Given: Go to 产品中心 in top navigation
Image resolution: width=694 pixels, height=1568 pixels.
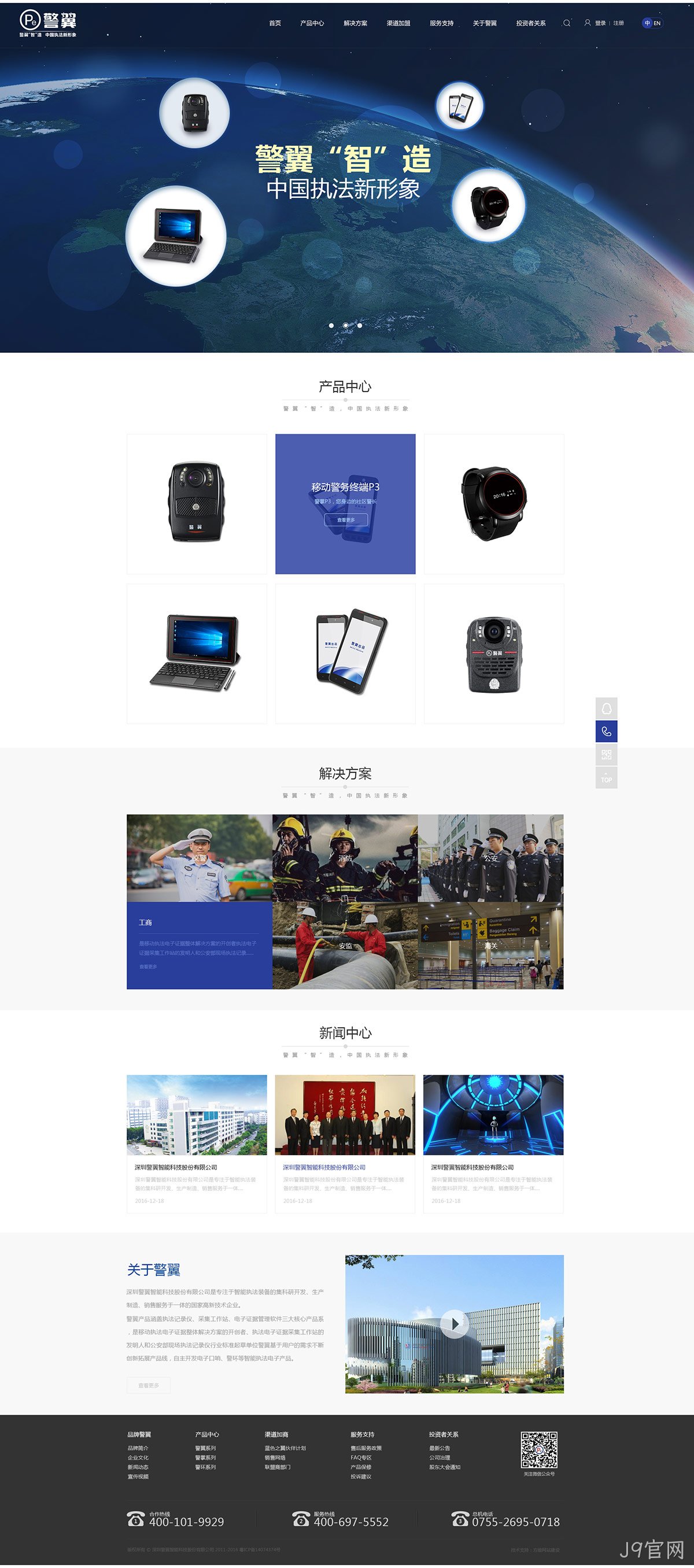Looking at the screenshot, I should pyautogui.click(x=312, y=23).
